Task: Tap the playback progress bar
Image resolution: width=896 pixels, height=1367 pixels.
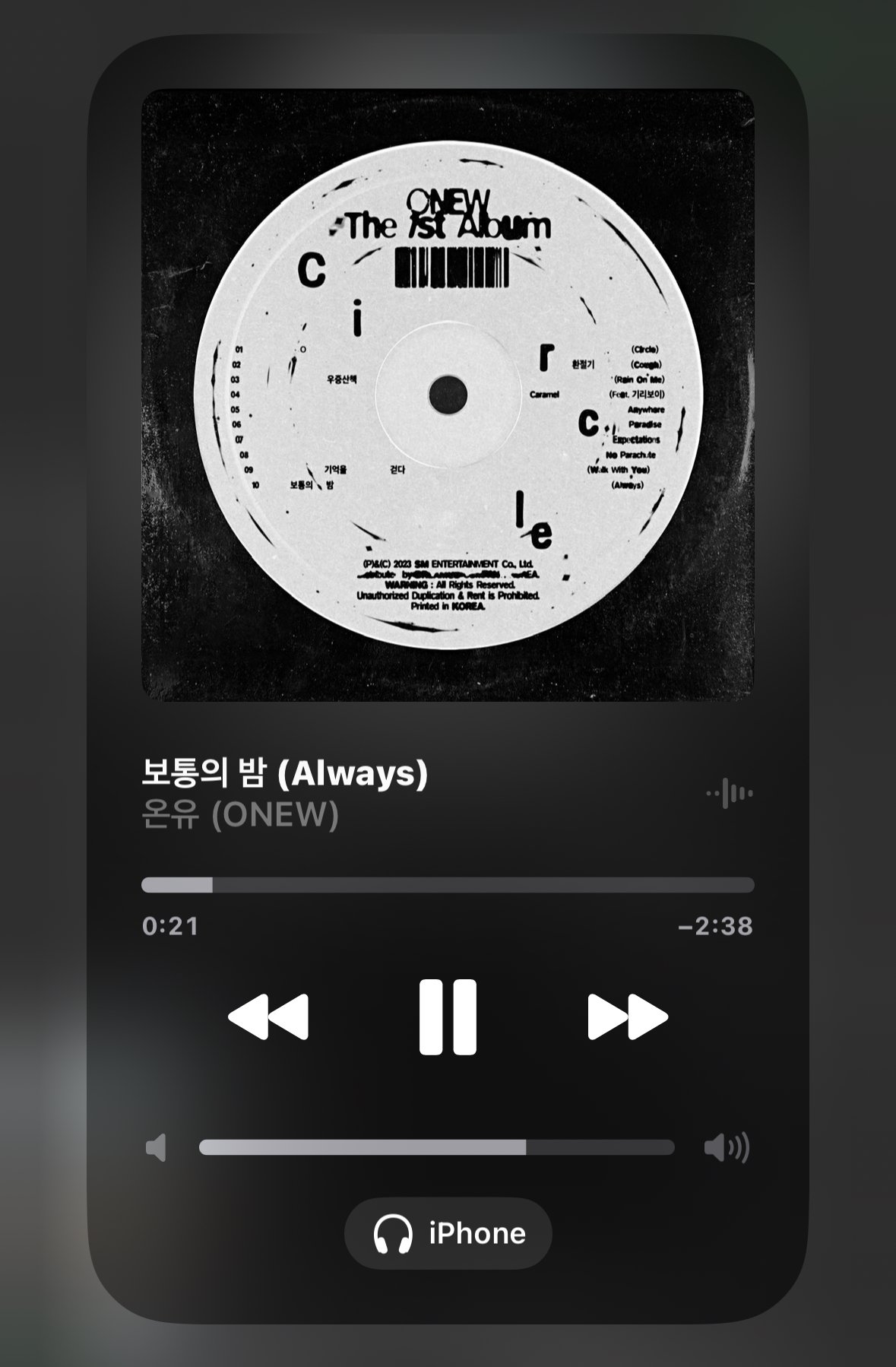Action: click(x=448, y=885)
